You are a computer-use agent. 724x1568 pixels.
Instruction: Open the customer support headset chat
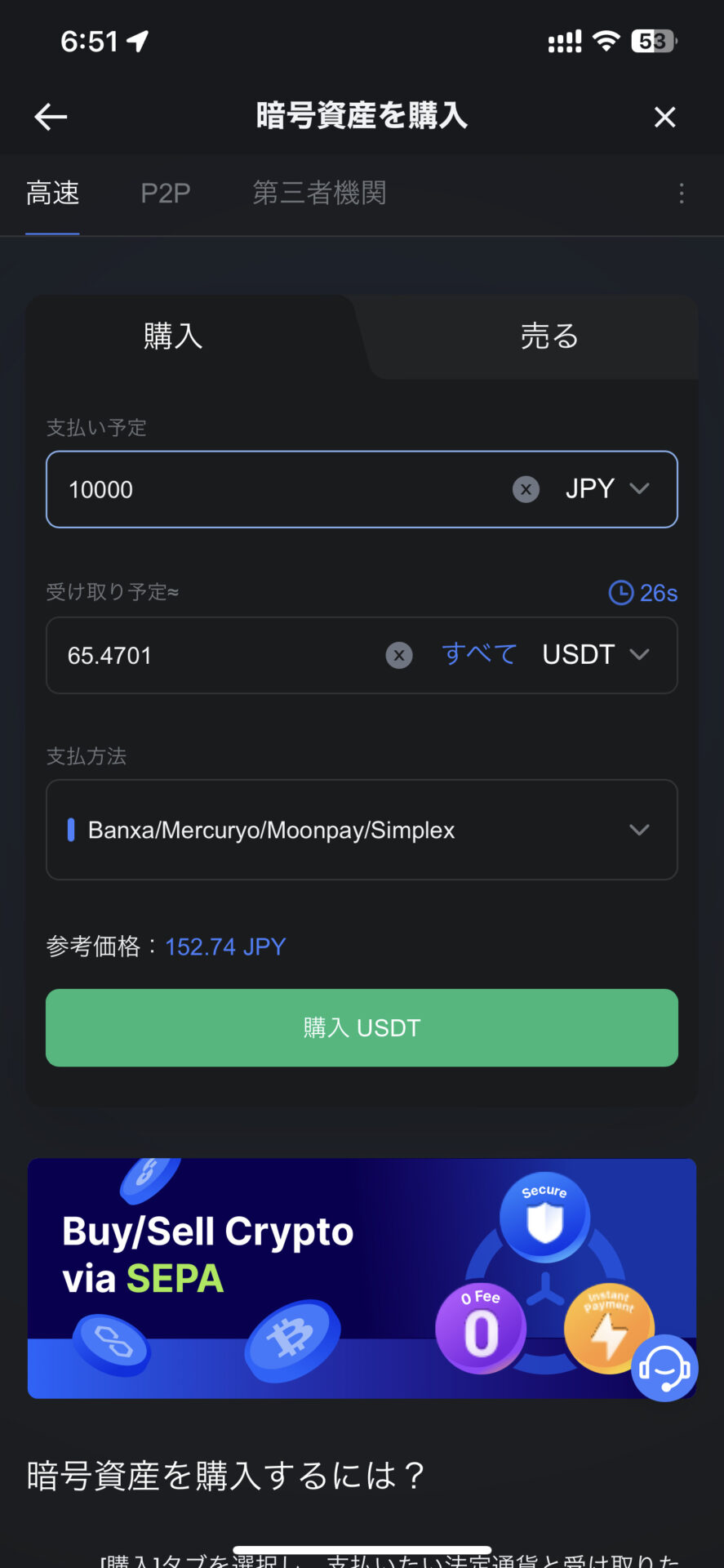point(664,1368)
